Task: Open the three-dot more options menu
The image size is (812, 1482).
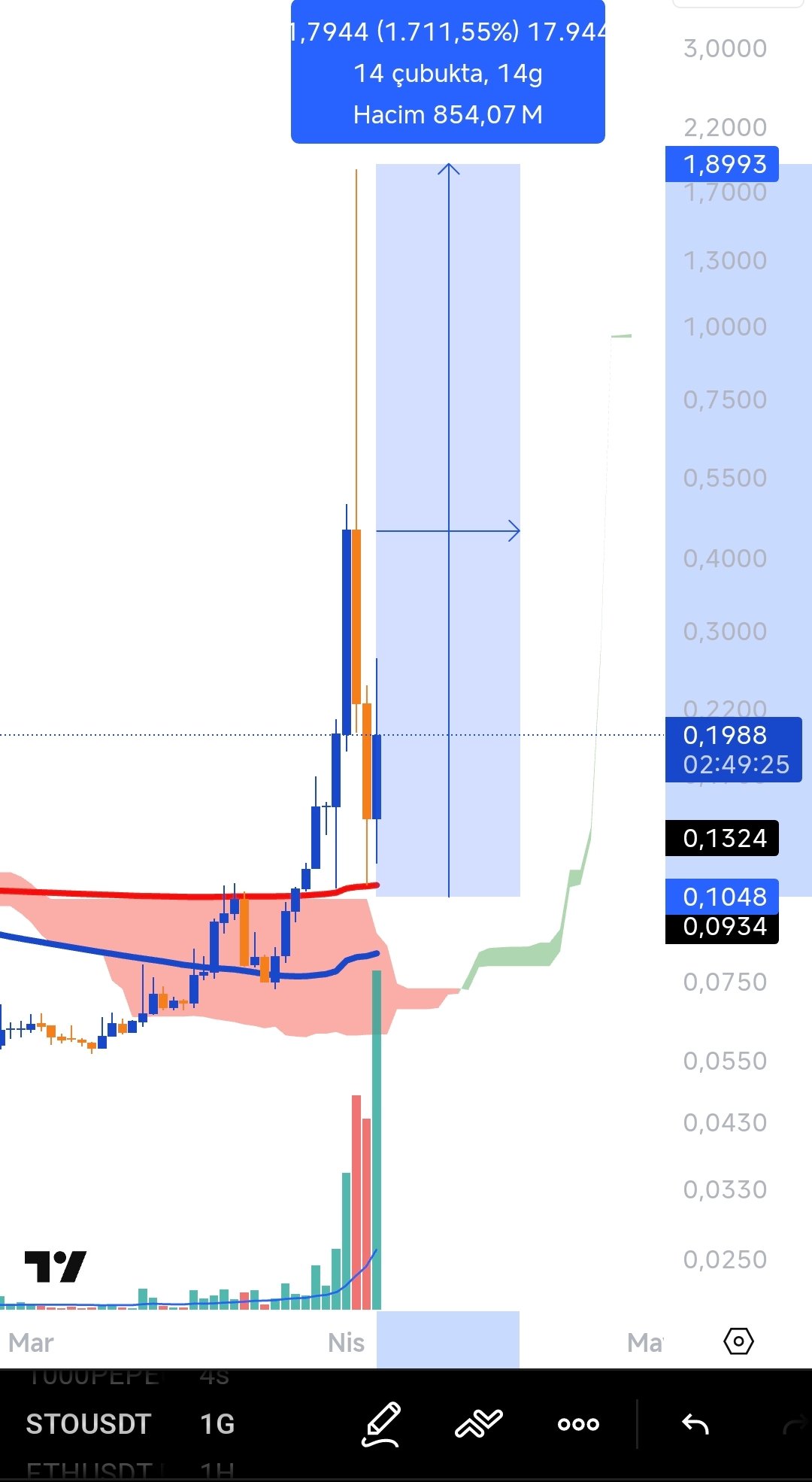Action: point(578,1424)
